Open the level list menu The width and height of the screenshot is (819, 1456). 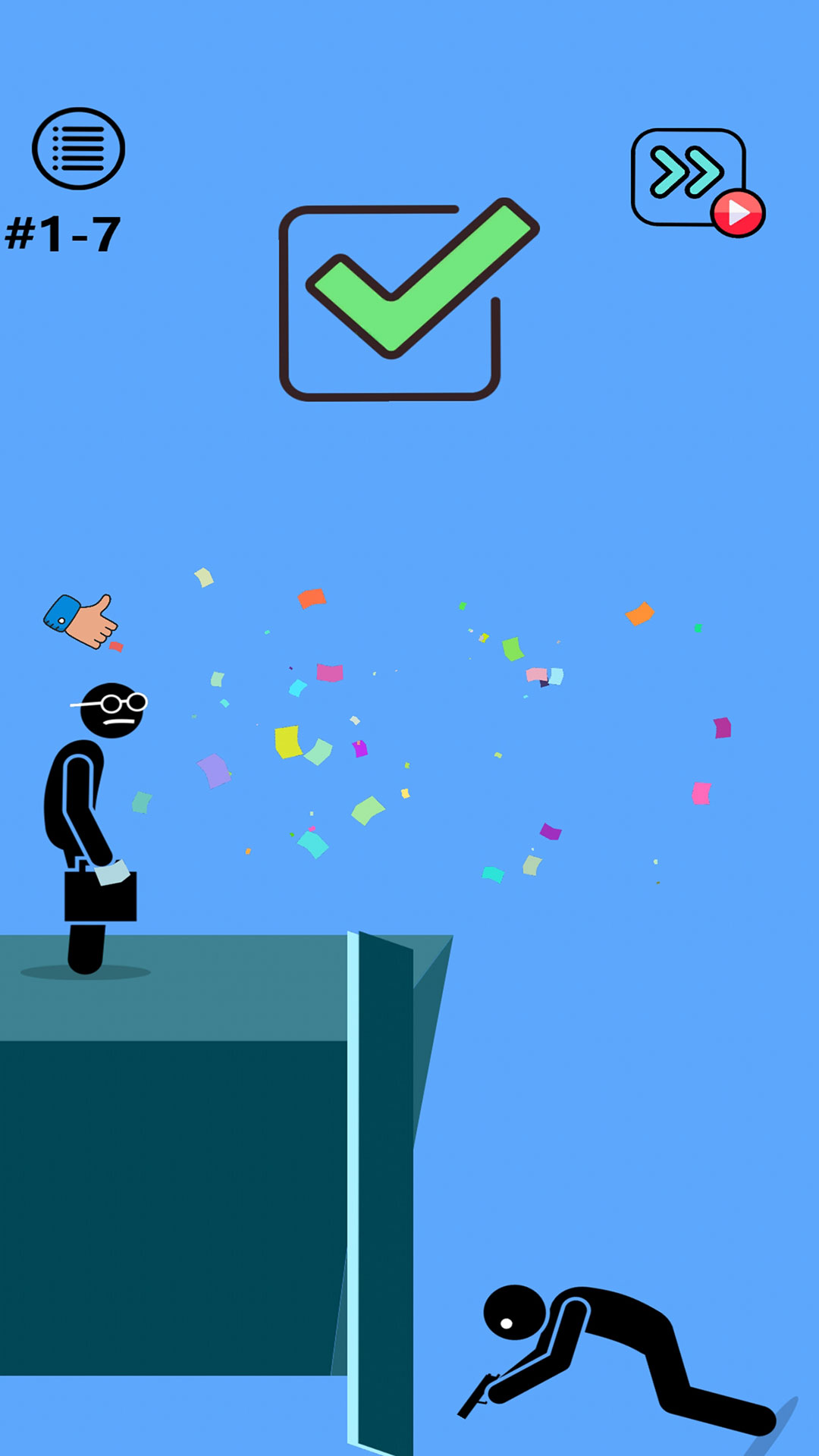coord(78,149)
